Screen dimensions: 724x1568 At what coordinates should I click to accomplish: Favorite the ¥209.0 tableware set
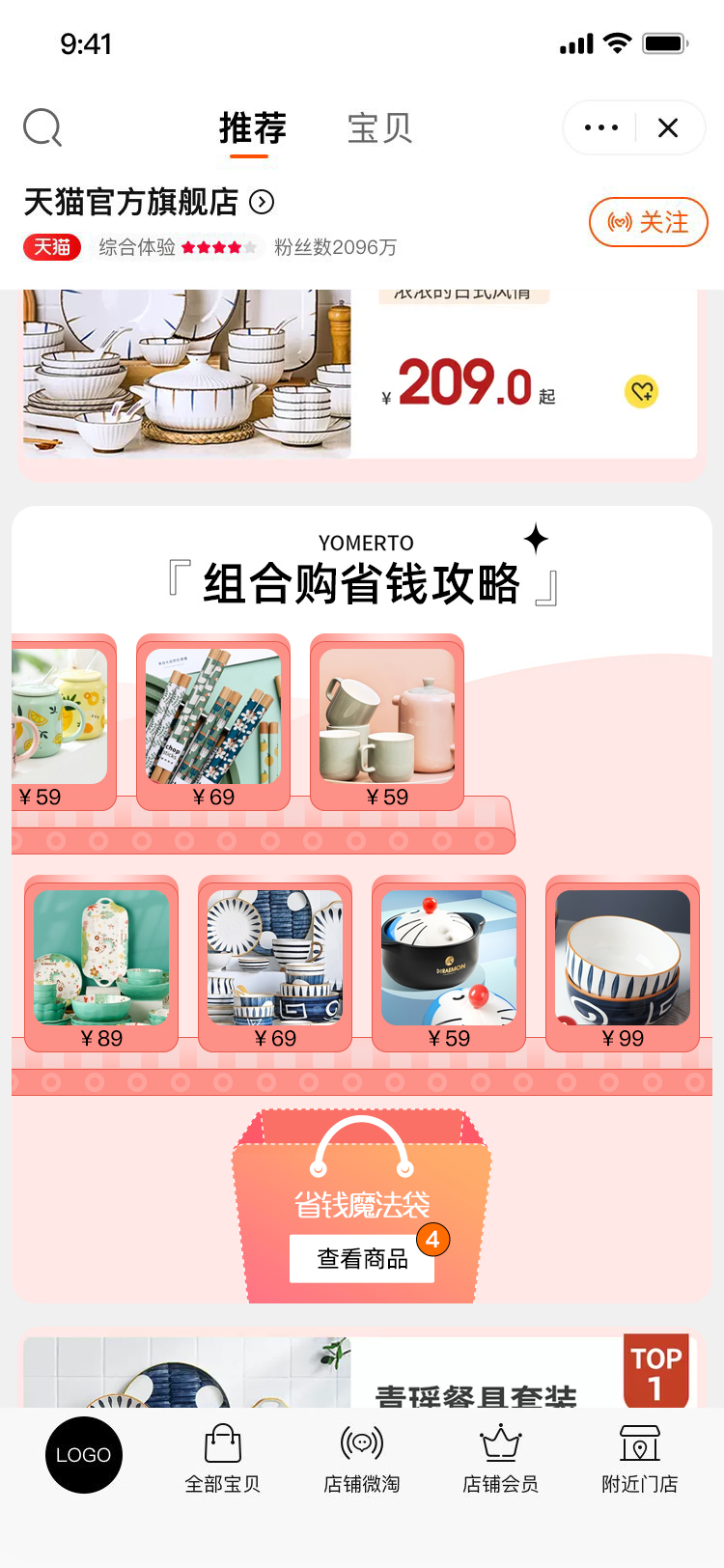click(x=641, y=391)
